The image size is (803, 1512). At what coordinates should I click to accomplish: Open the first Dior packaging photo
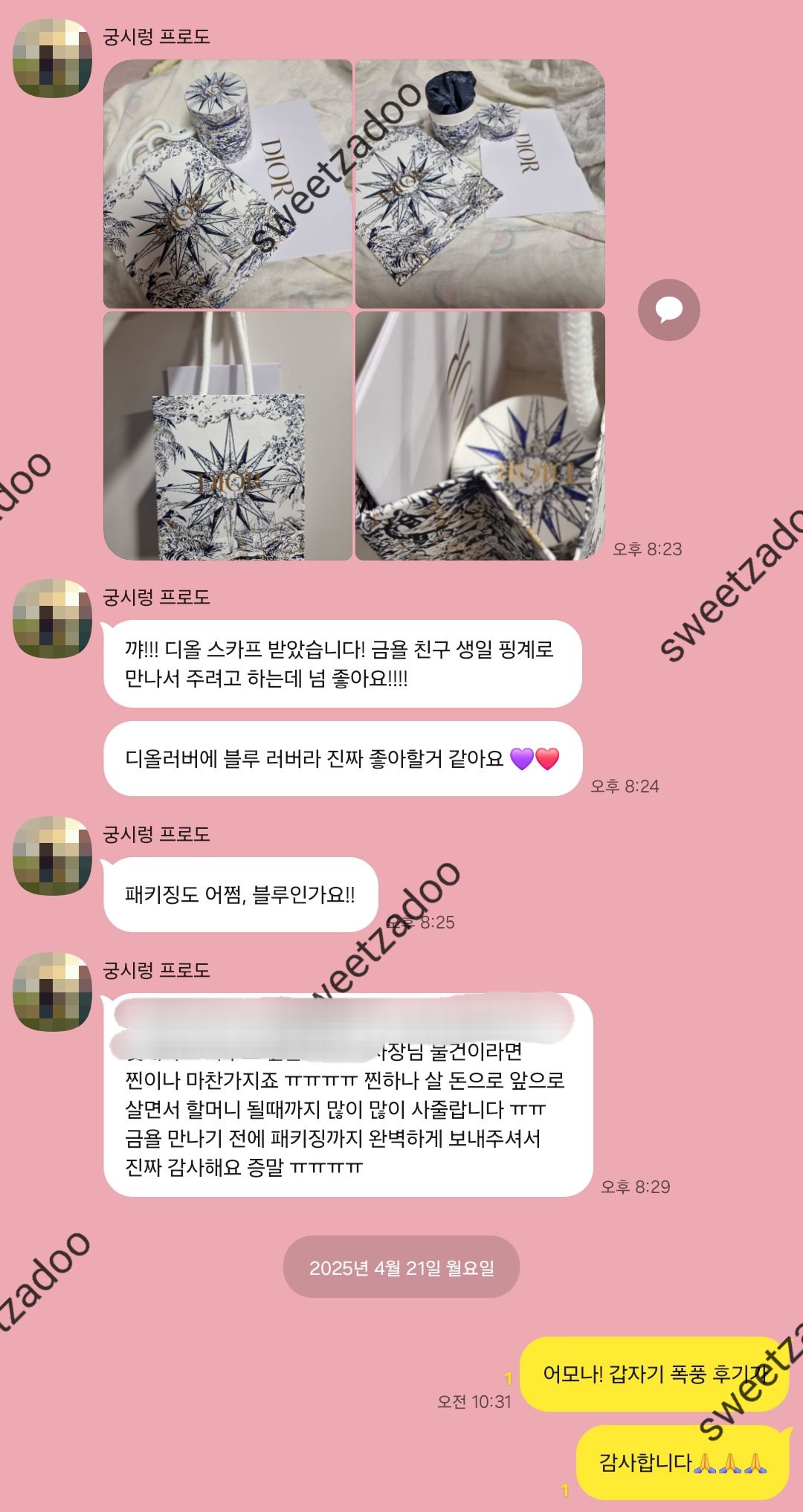coord(228,184)
